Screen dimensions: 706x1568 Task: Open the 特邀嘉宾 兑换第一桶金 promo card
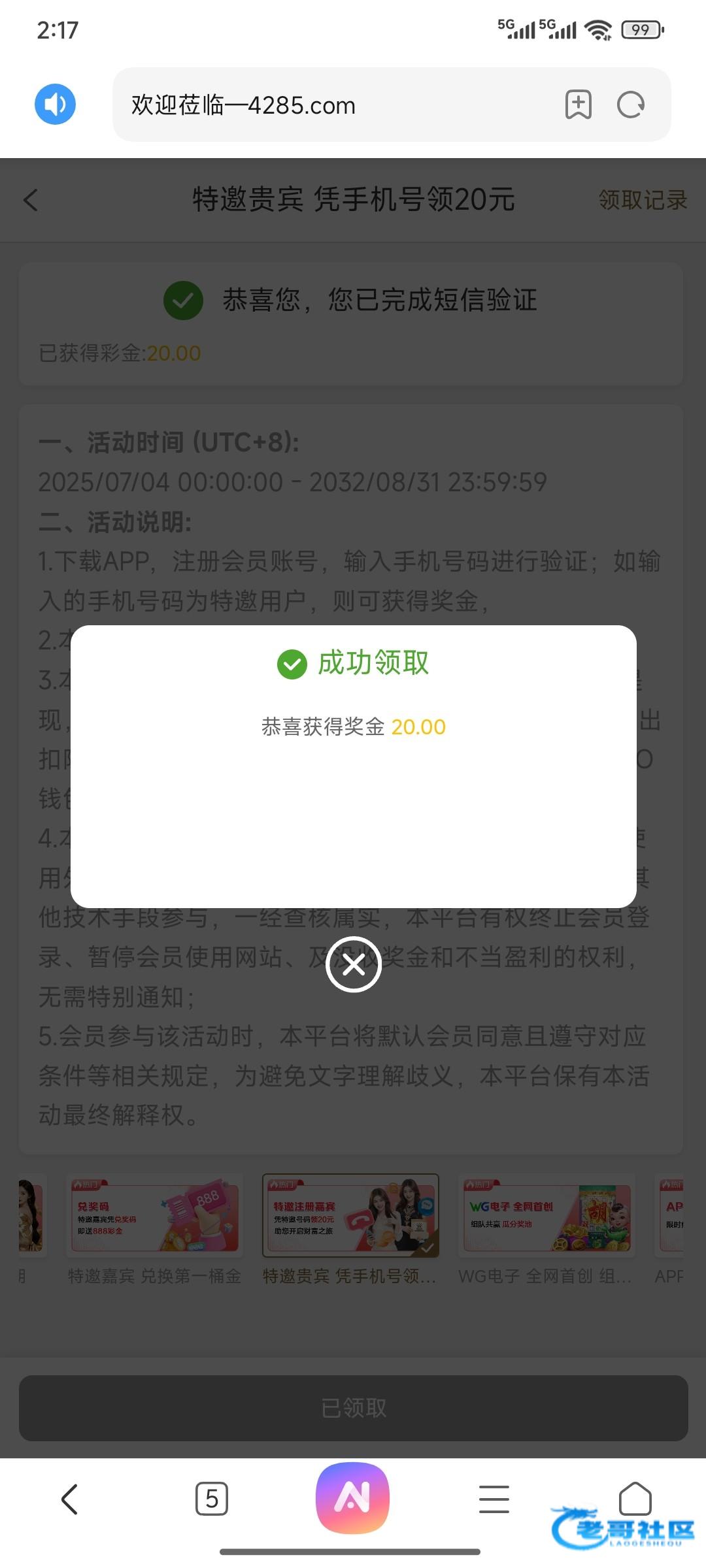(x=155, y=1230)
